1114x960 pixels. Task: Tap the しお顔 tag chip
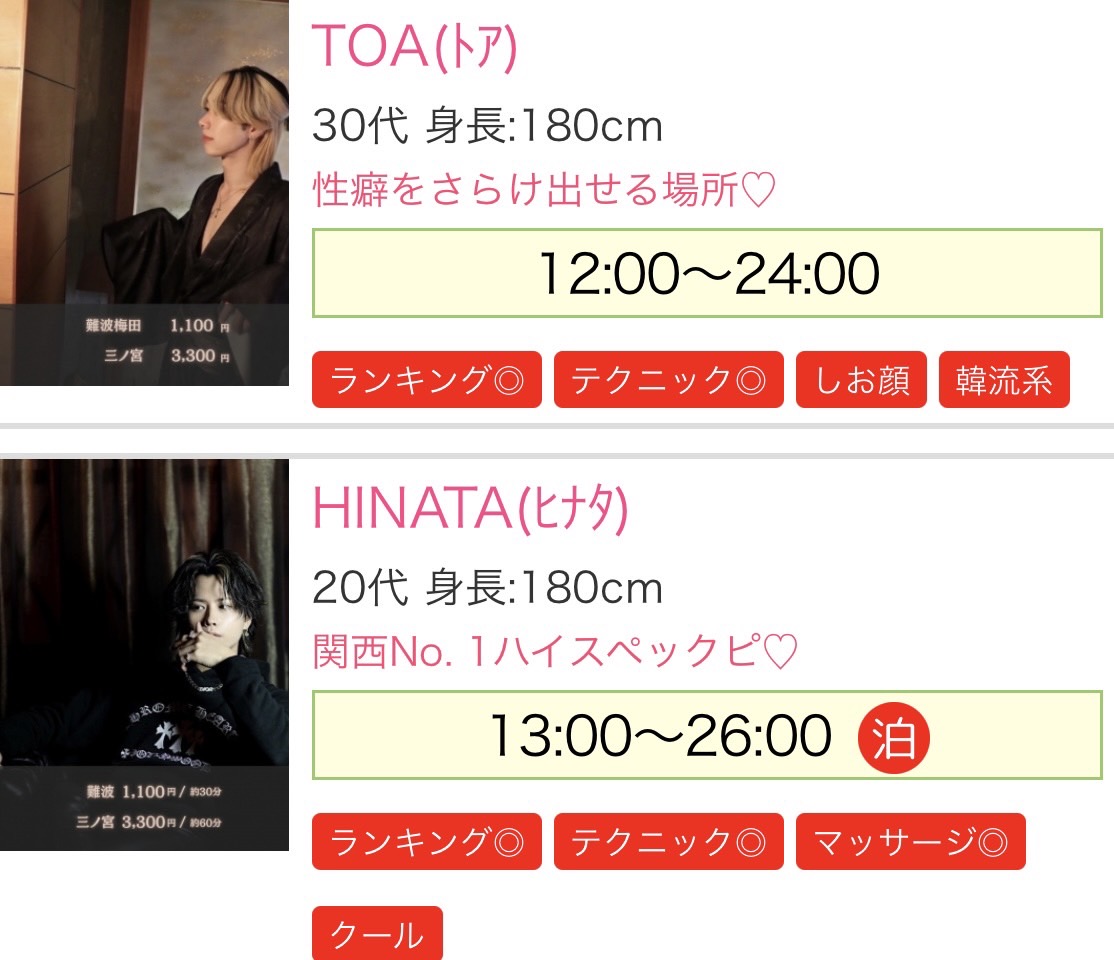pyautogui.click(x=861, y=380)
